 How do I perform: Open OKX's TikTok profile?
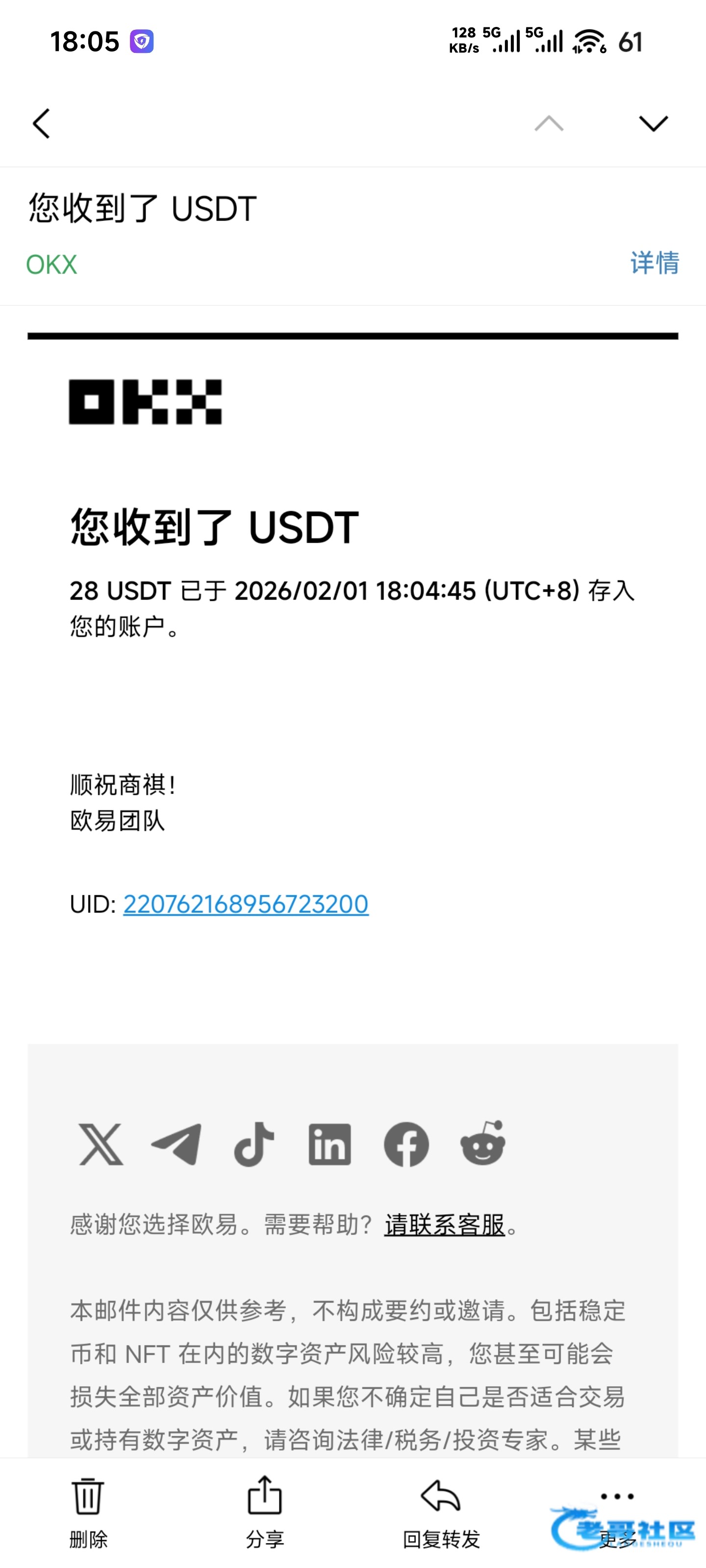(x=254, y=1145)
